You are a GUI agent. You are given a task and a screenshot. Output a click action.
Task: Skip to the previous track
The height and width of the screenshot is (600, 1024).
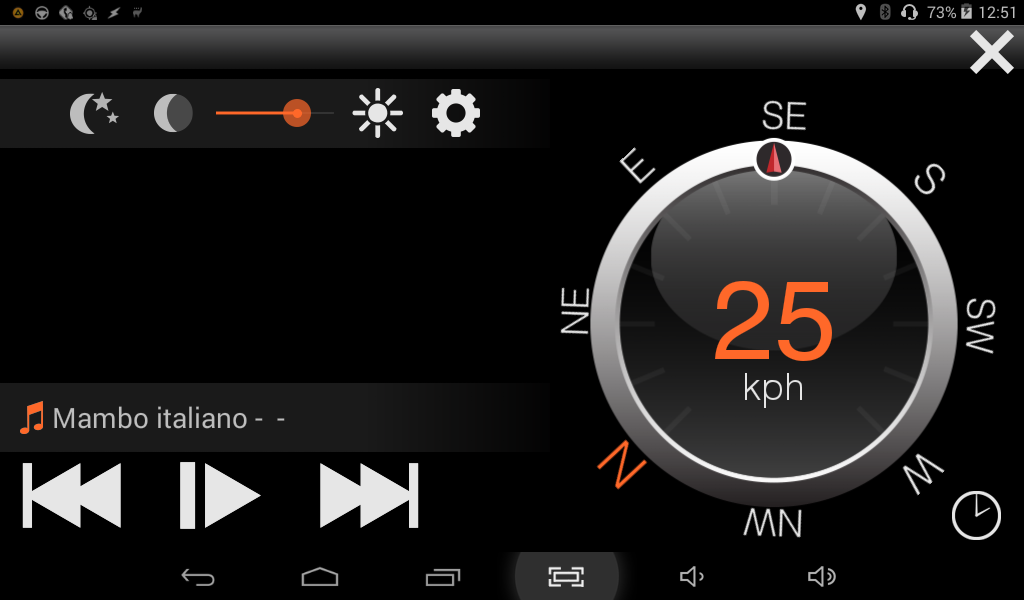pyautogui.click(x=72, y=495)
